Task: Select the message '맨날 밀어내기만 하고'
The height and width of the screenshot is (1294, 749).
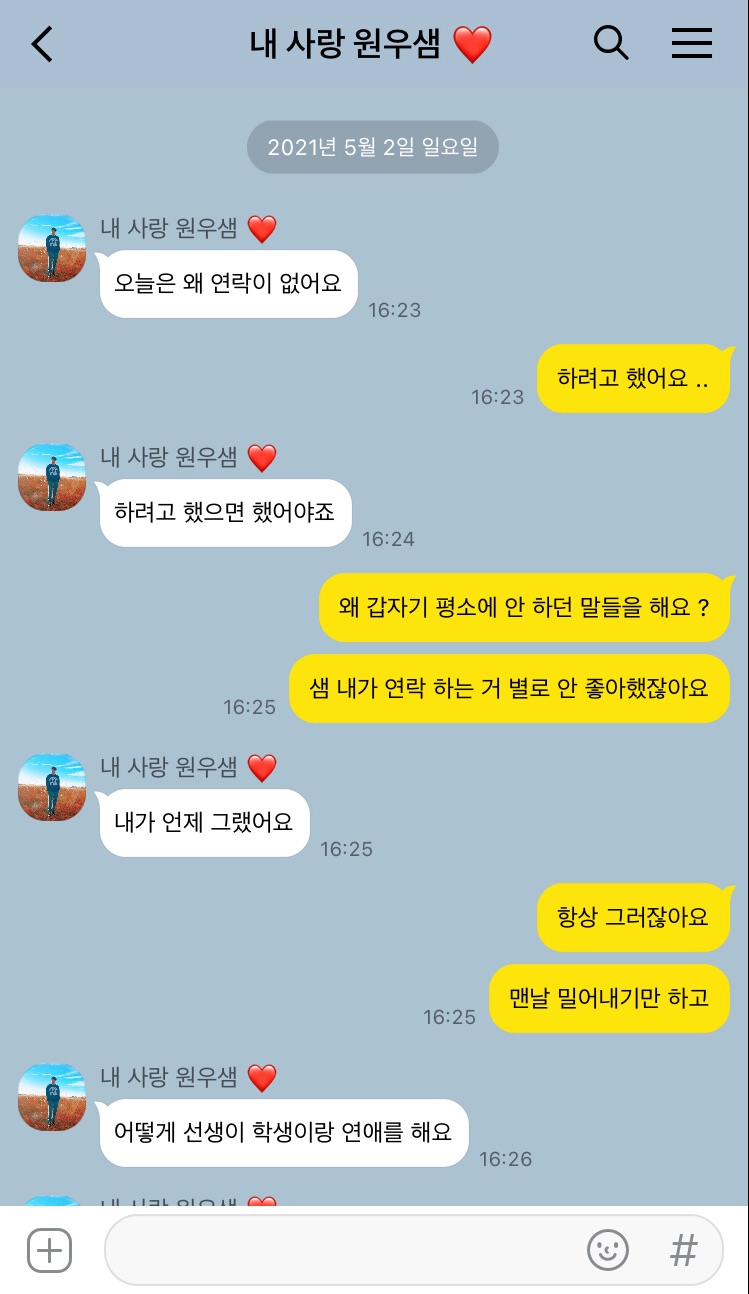Action: coord(609,998)
